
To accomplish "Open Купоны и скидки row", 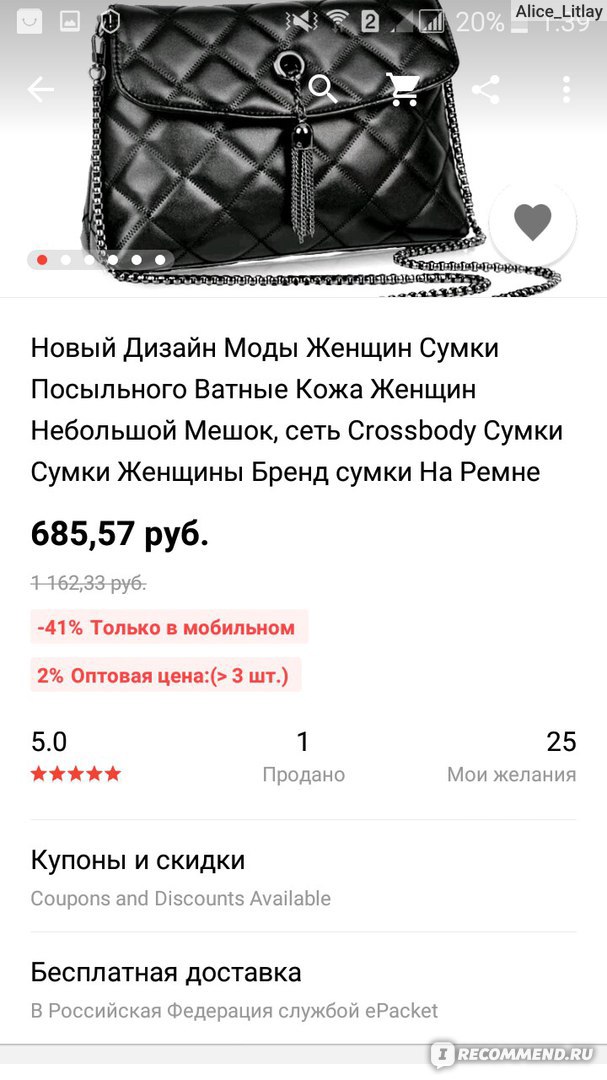I will point(303,877).
